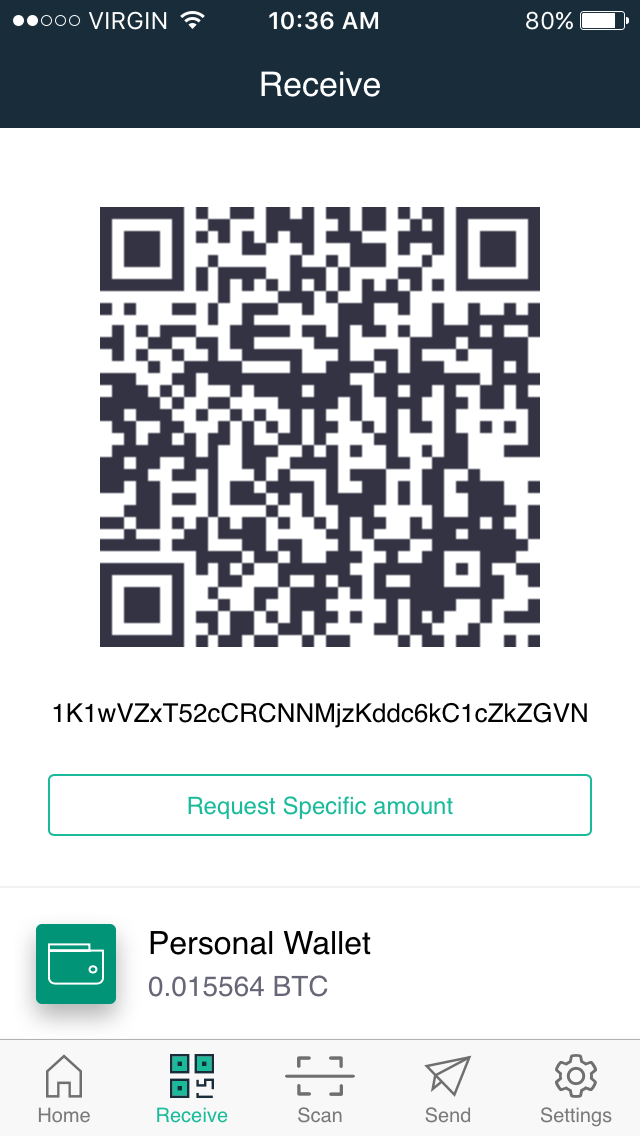Viewport: 640px width, 1136px height.
Task: Switch to the Send tab
Action: (x=447, y=1088)
